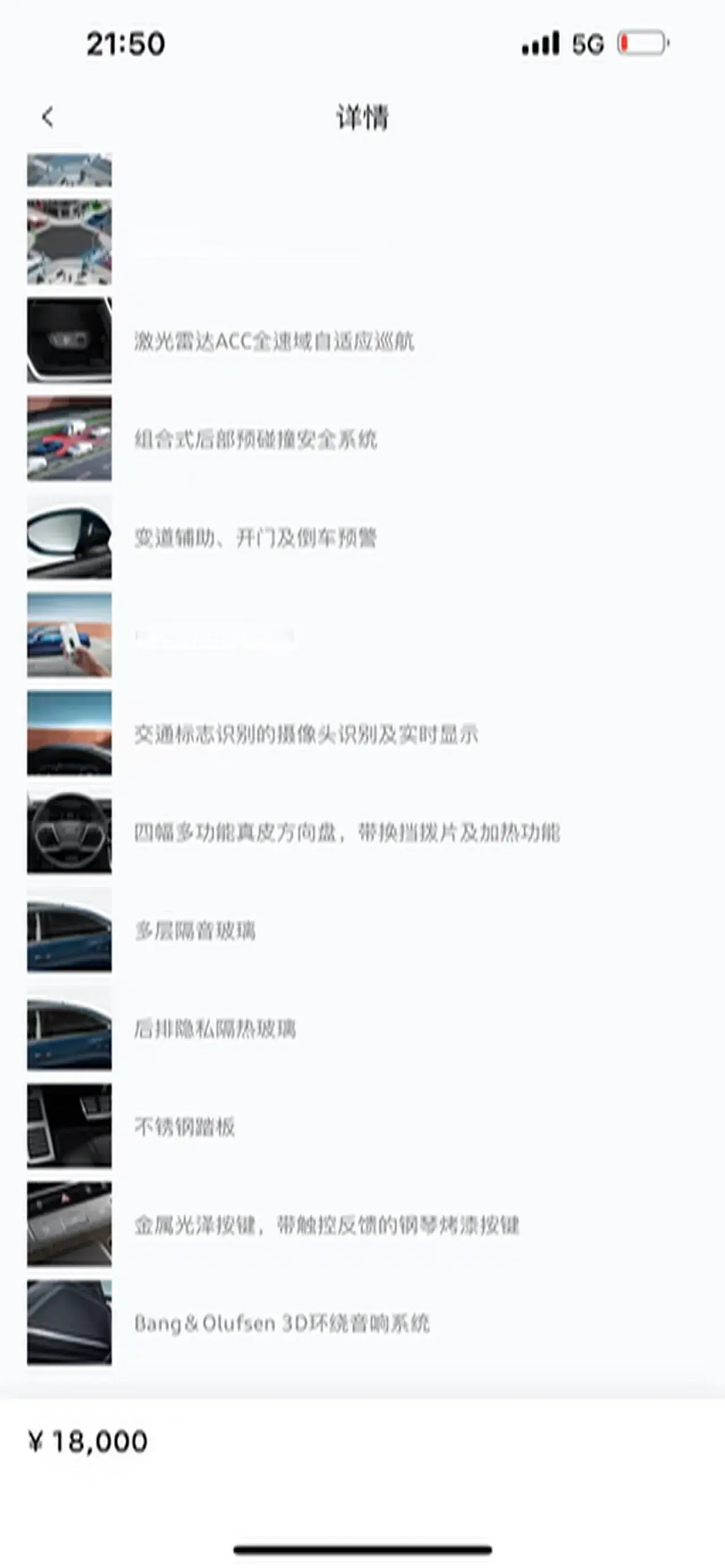Go back from the 详情 page
Screen dimensions: 725x1568
coord(48,117)
